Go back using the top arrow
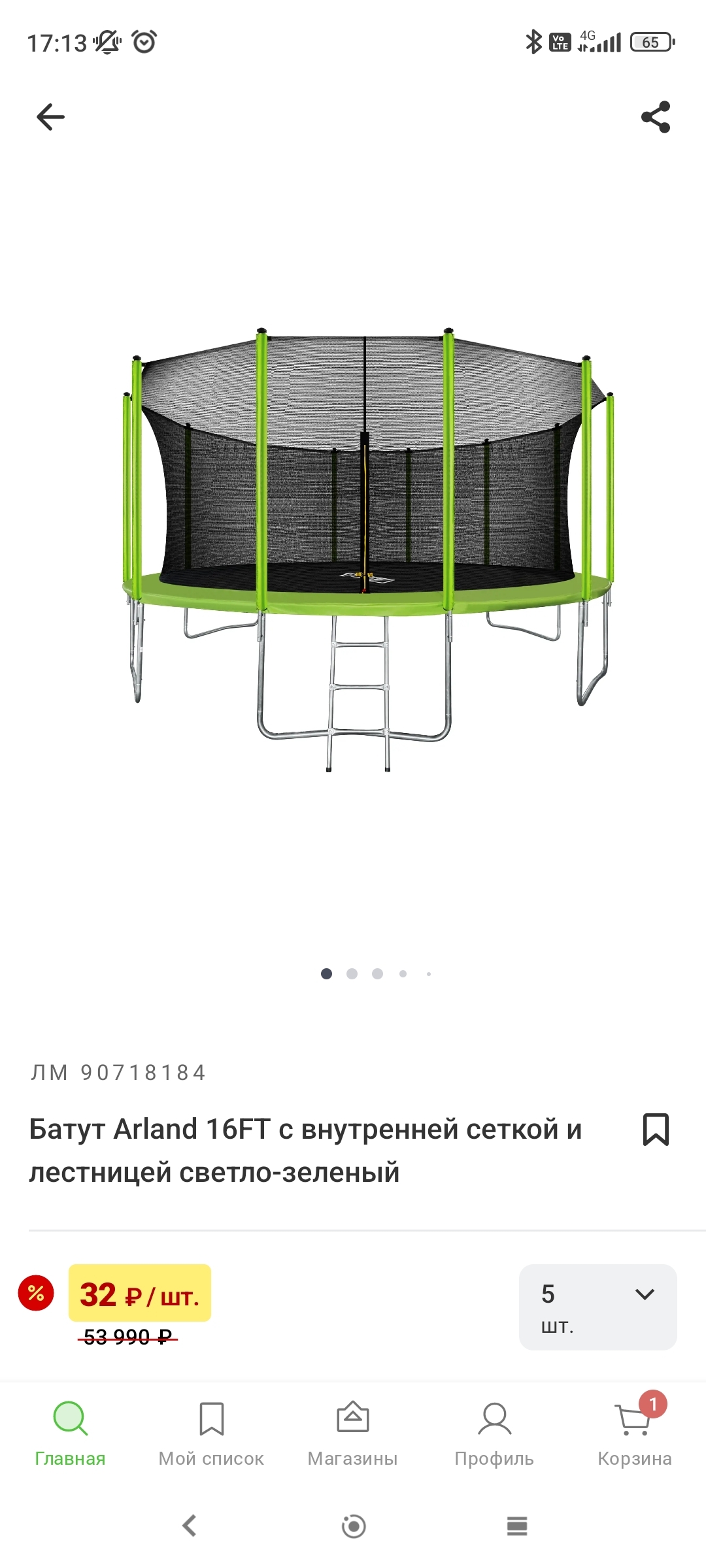The height and width of the screenshot is (1568, 706). [50, 118]
